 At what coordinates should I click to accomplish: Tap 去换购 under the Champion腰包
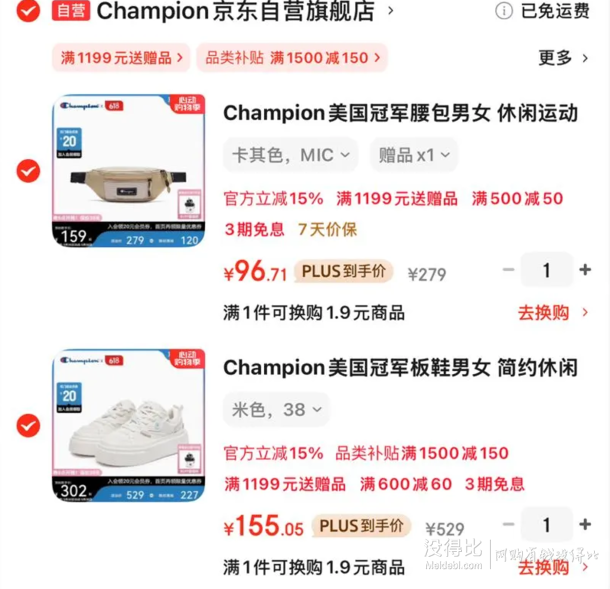[551, 313]
